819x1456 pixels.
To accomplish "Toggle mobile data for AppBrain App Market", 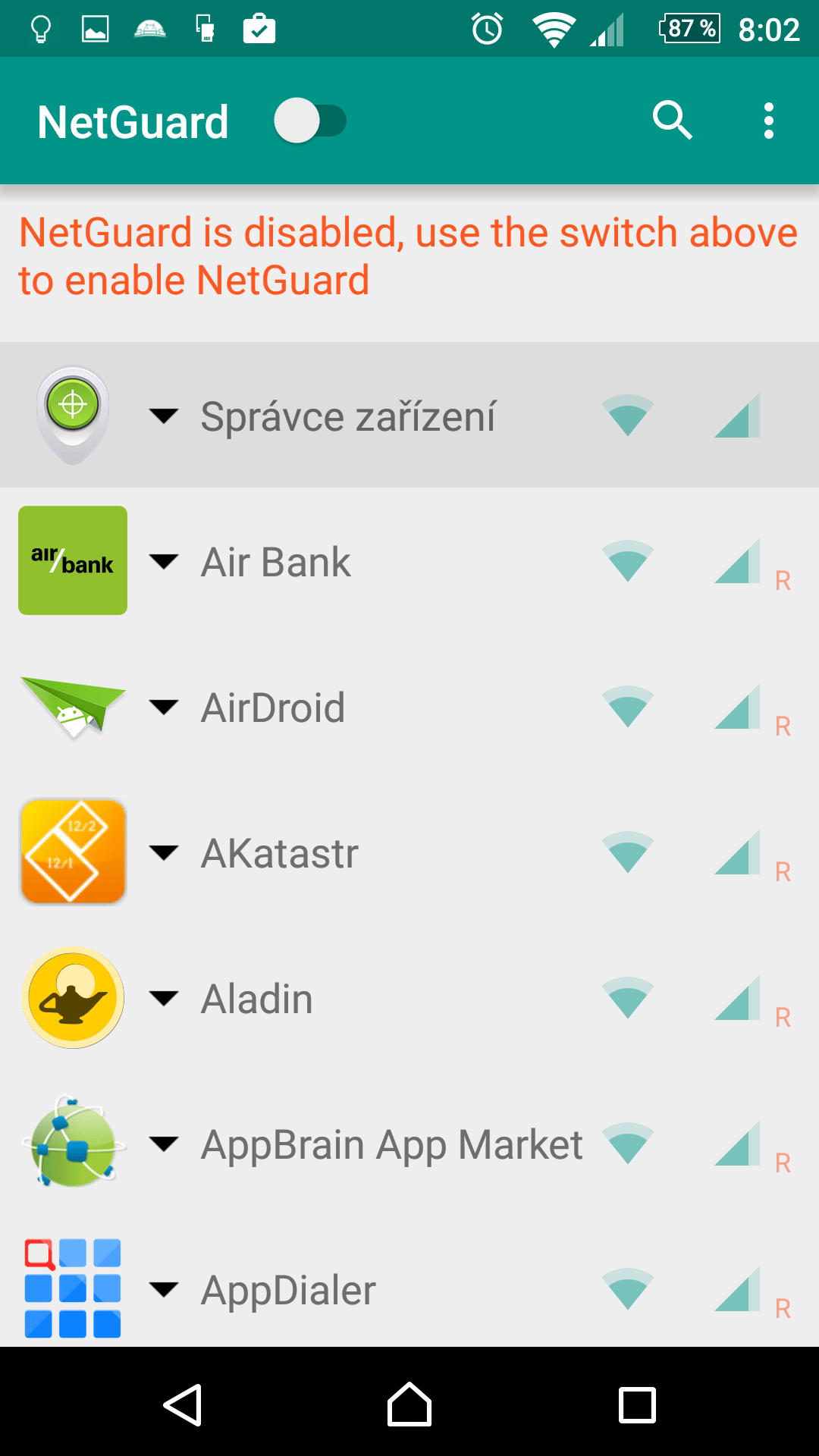I will pos(737,1144).
